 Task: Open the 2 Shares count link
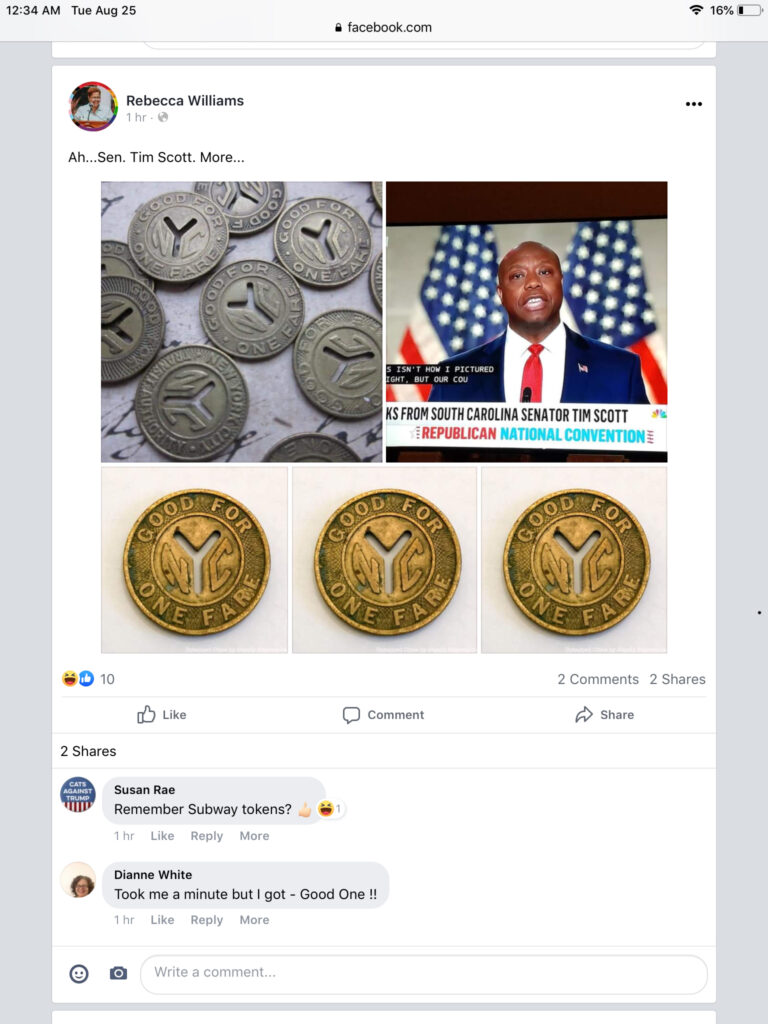pos(677,679)
